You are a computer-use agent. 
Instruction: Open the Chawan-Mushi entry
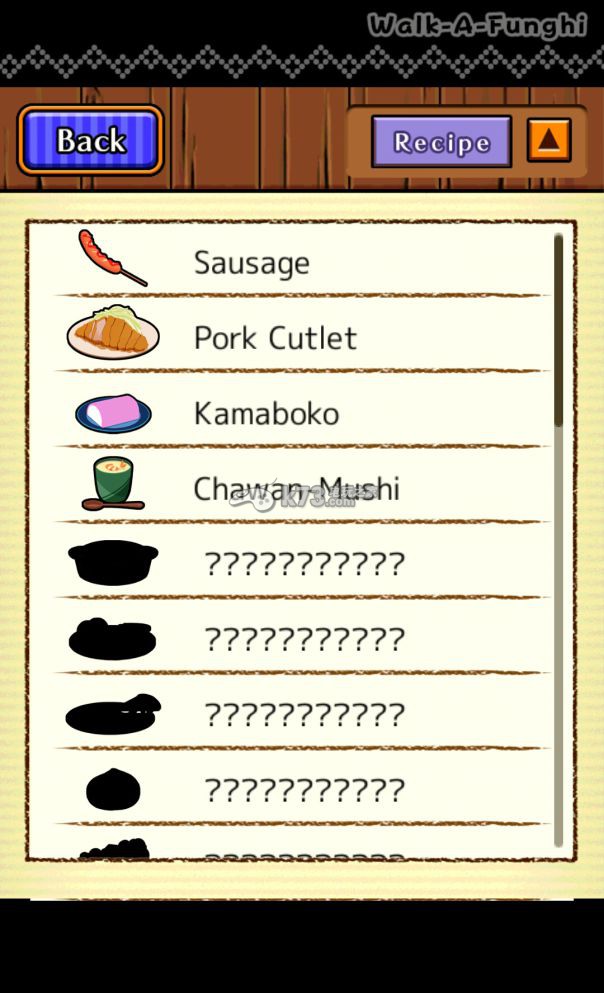tap(296, 489)
